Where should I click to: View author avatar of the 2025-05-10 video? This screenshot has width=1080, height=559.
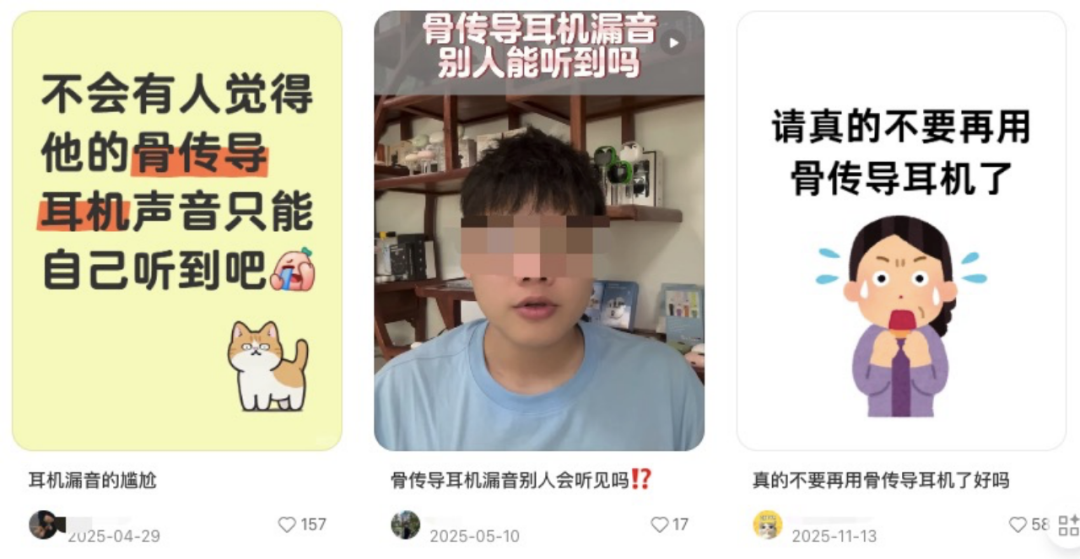coord(405,524)
